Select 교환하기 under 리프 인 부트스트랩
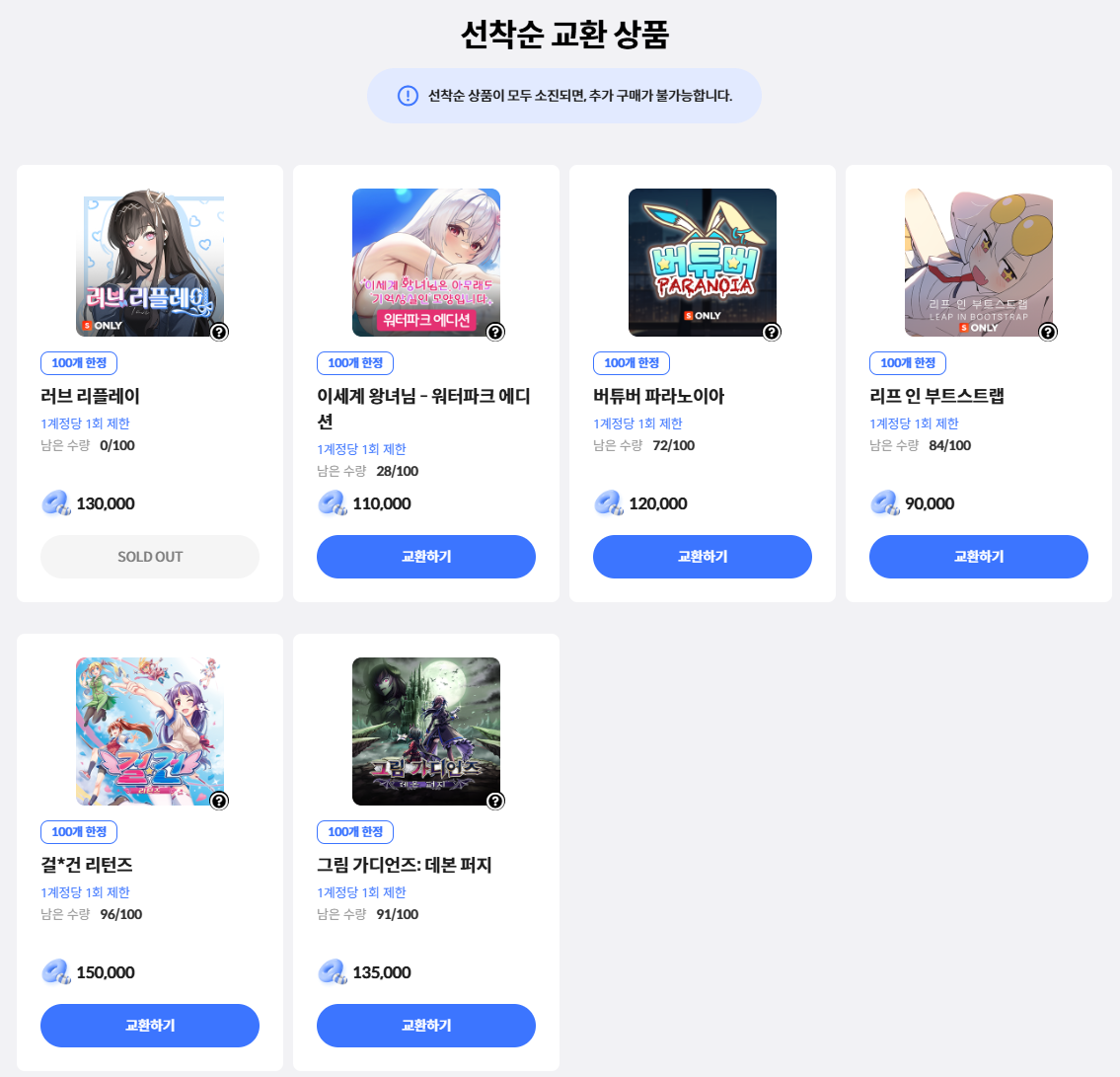 pos(978,557)
